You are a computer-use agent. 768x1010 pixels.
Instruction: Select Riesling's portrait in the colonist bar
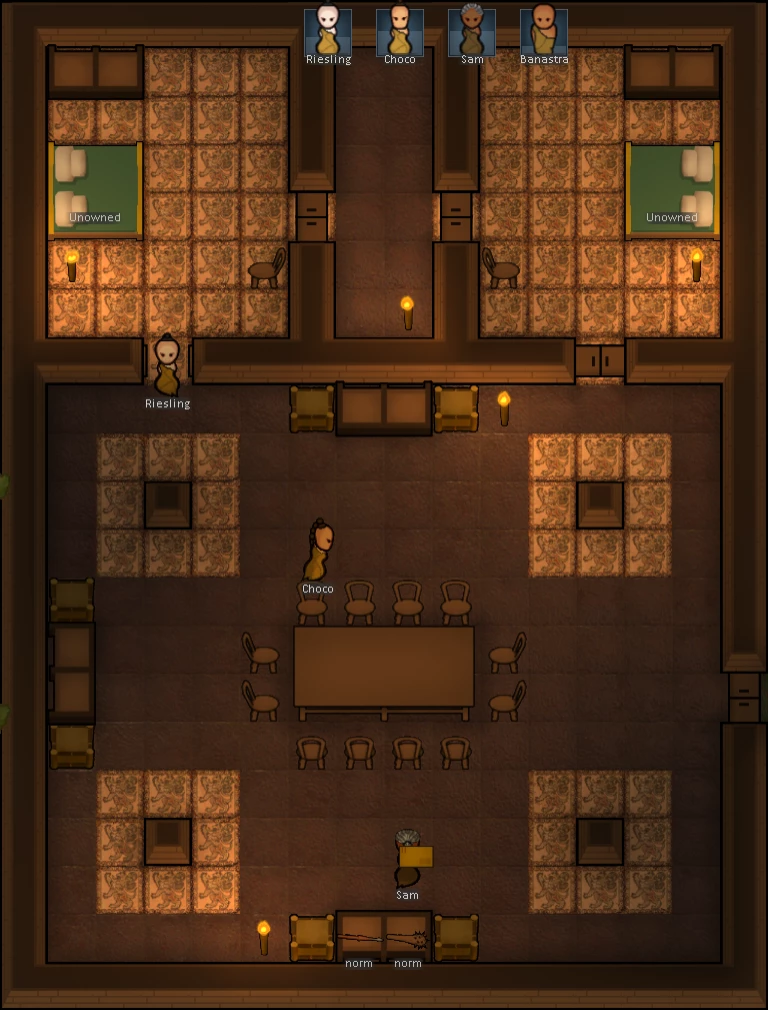coord(328,32)
